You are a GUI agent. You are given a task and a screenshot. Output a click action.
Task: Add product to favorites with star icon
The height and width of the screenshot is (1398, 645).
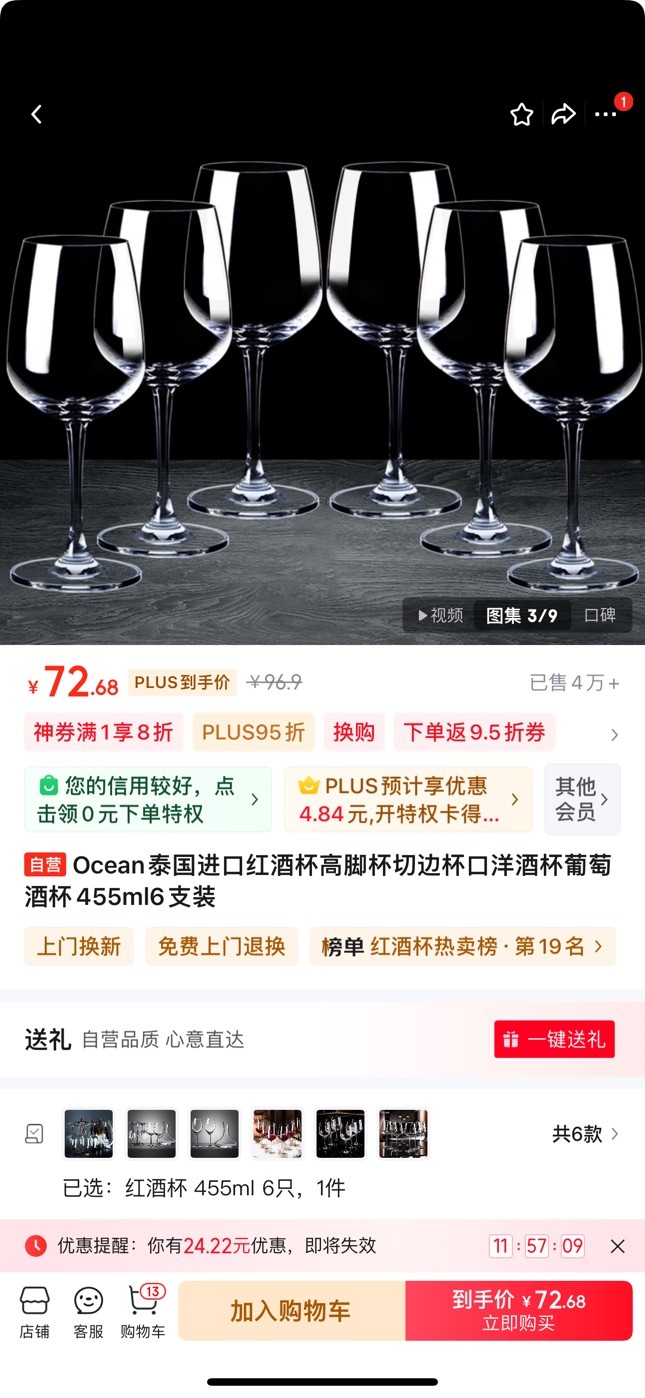521,114
